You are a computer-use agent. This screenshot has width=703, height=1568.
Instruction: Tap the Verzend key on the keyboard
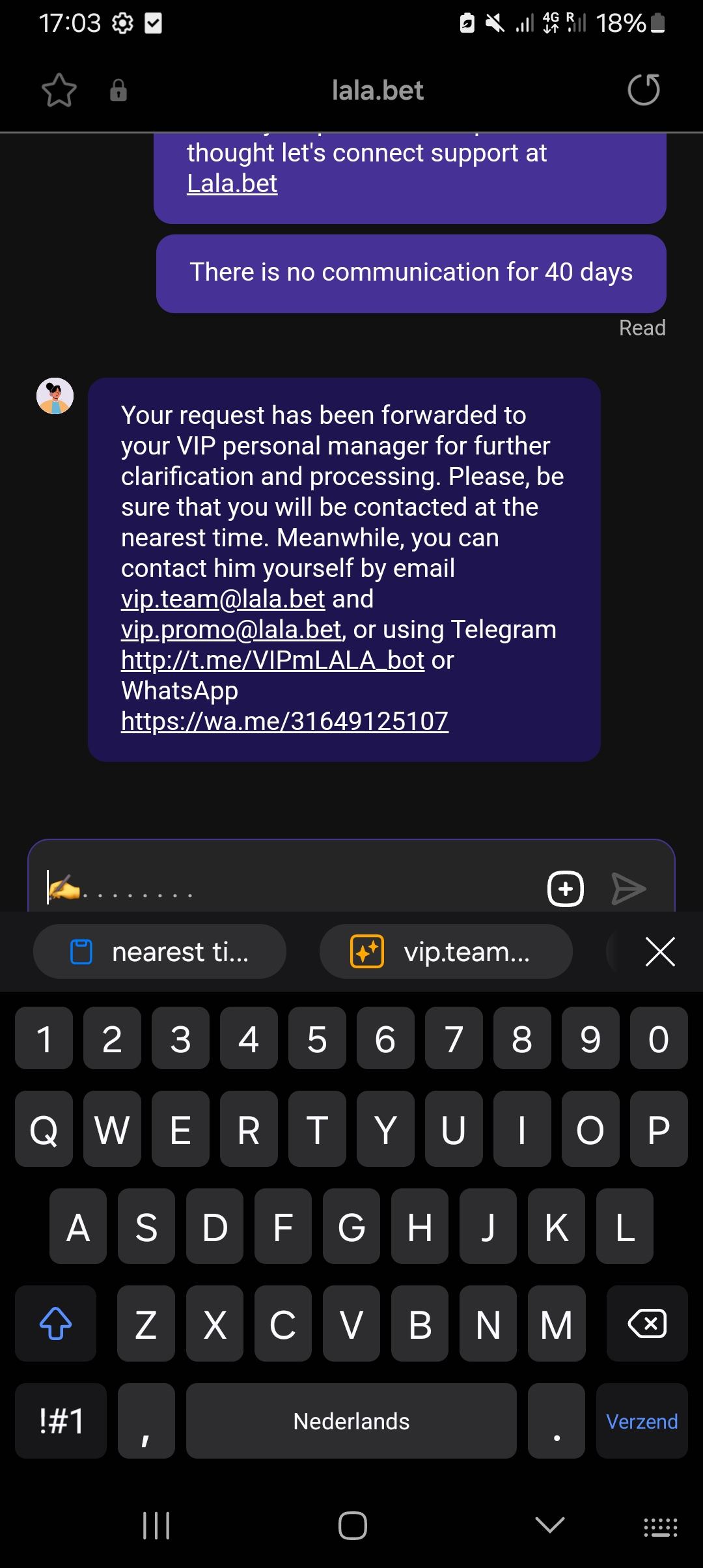(641, 1421)
